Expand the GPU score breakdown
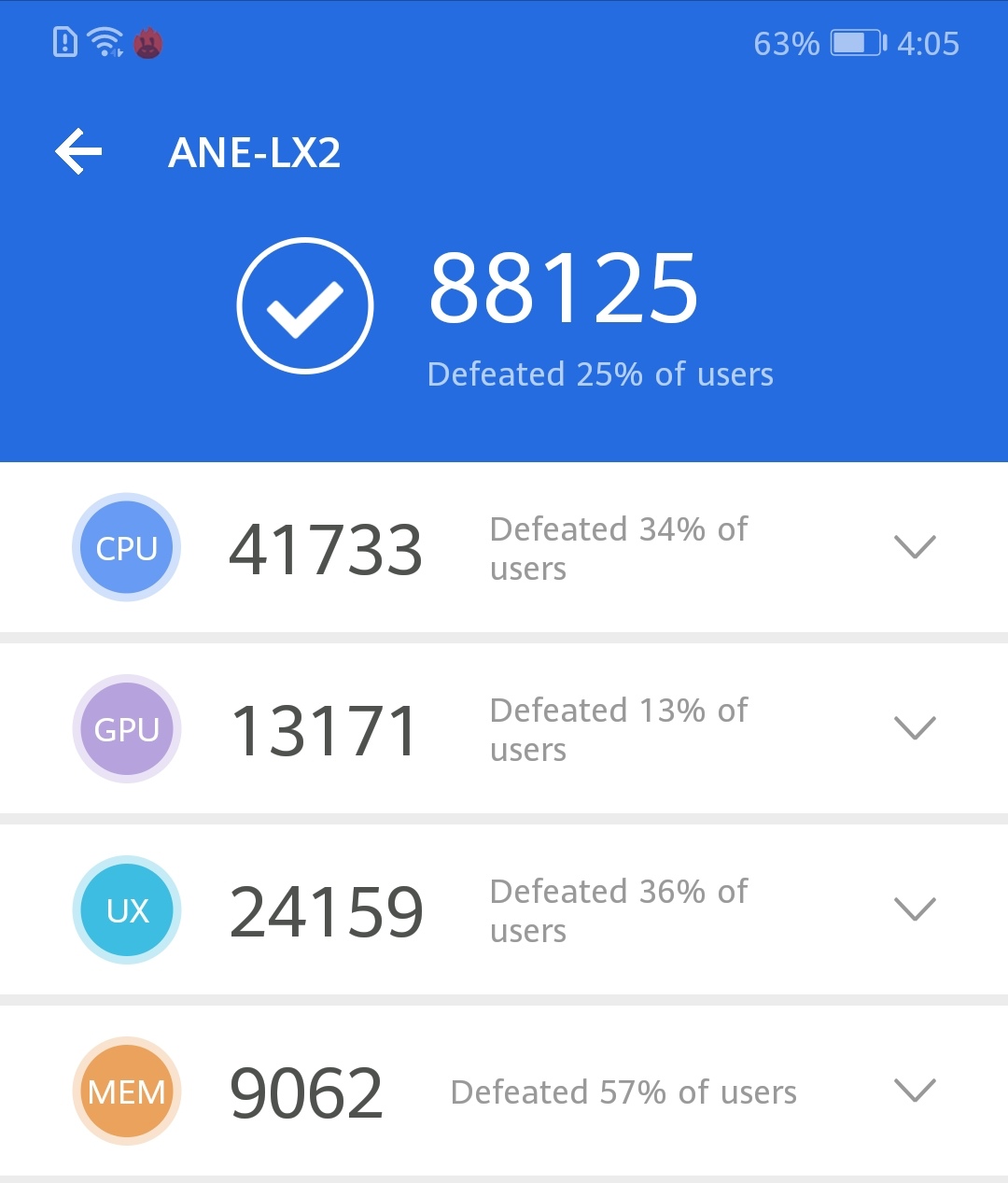The height and width of the screenshot is (1183, 1008). click(x=914, y=727)
